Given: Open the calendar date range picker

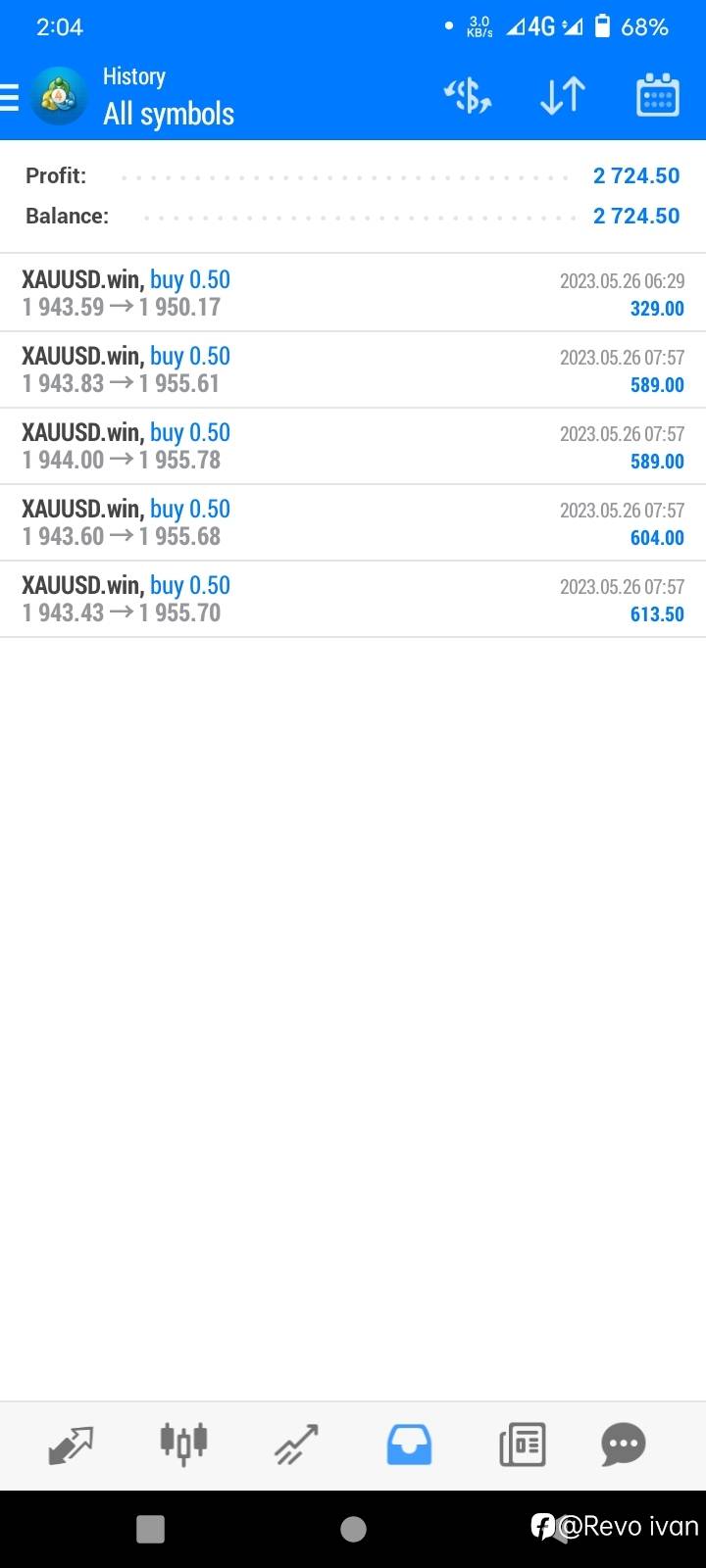Looking at the screenshot, I should tap(658, 95).
